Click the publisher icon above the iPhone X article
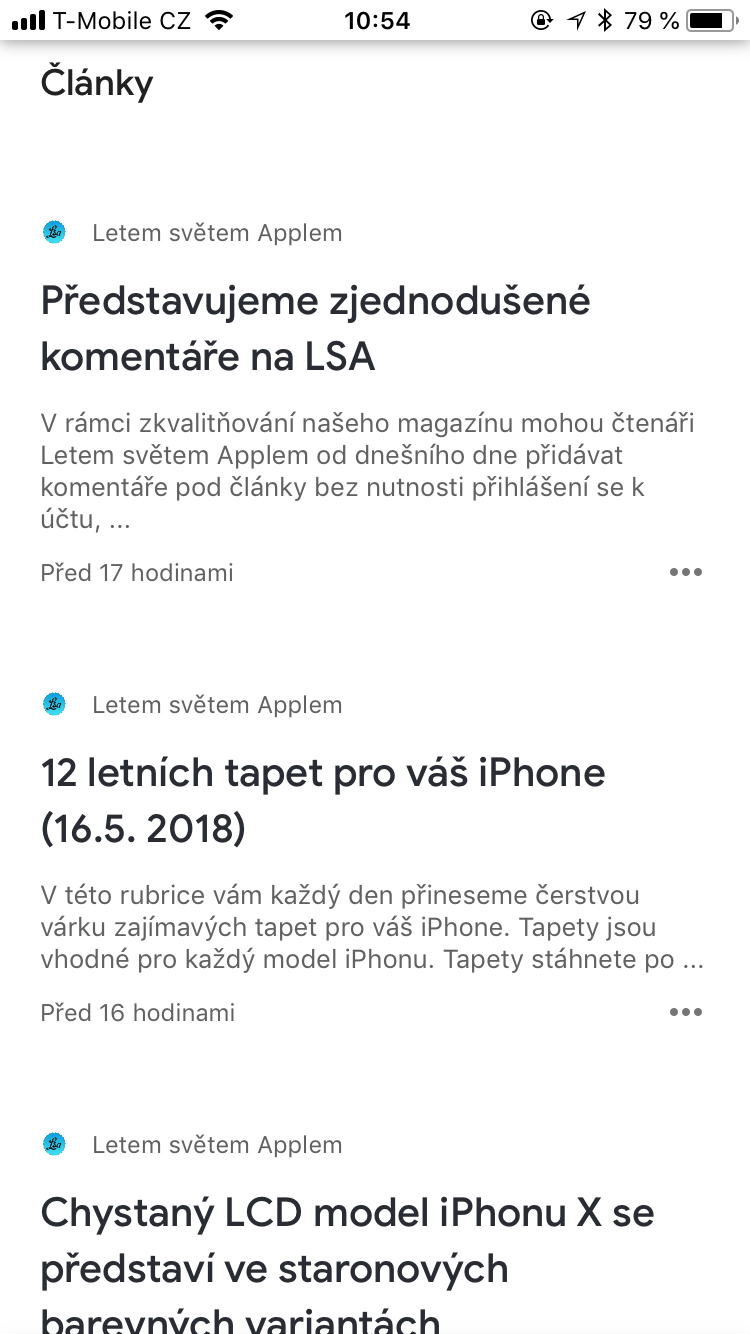 [x=53, y=1143]
